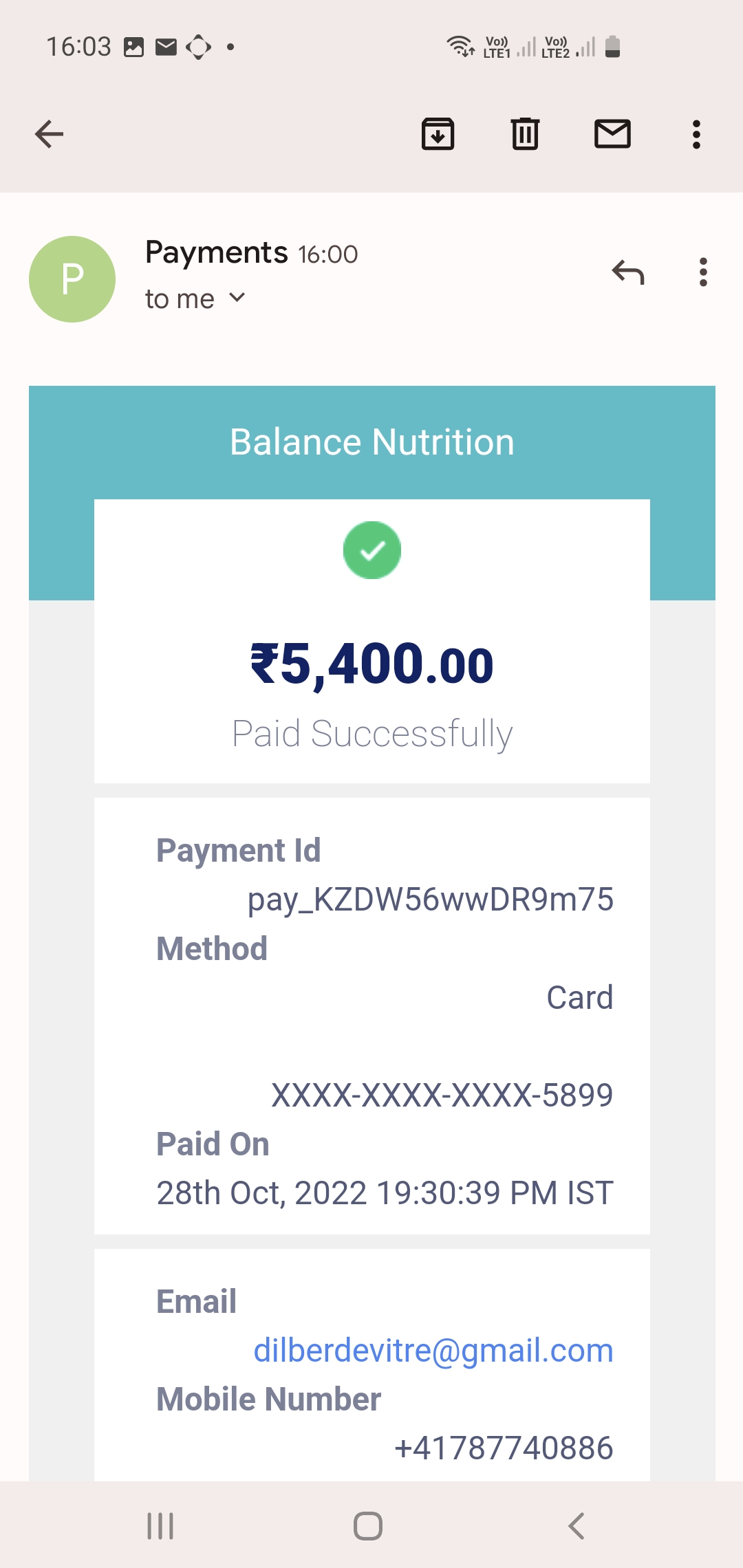Viewport: 743px width, 1568px height.
Task: Open the Payments sender avatar
Action: click(72, 279)
